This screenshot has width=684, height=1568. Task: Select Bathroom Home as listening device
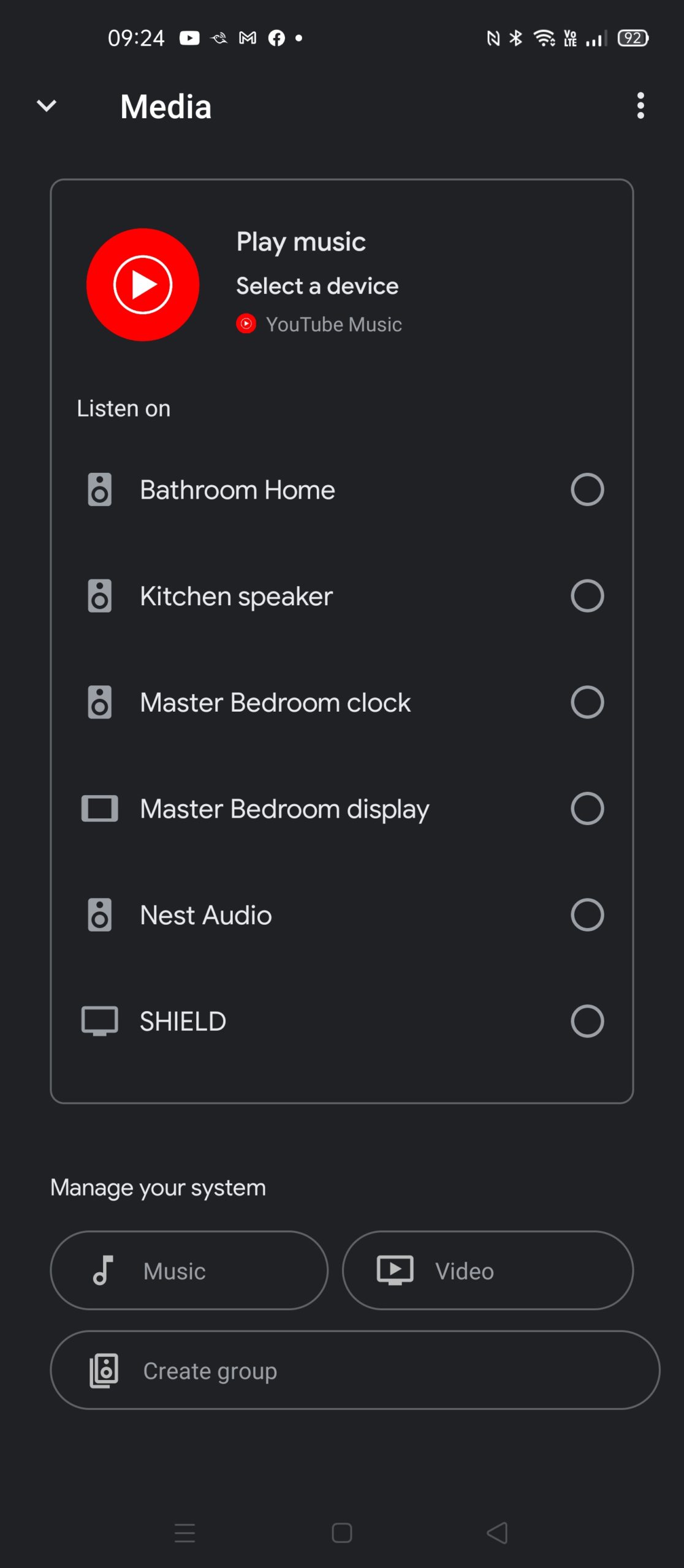pos(342,490)
